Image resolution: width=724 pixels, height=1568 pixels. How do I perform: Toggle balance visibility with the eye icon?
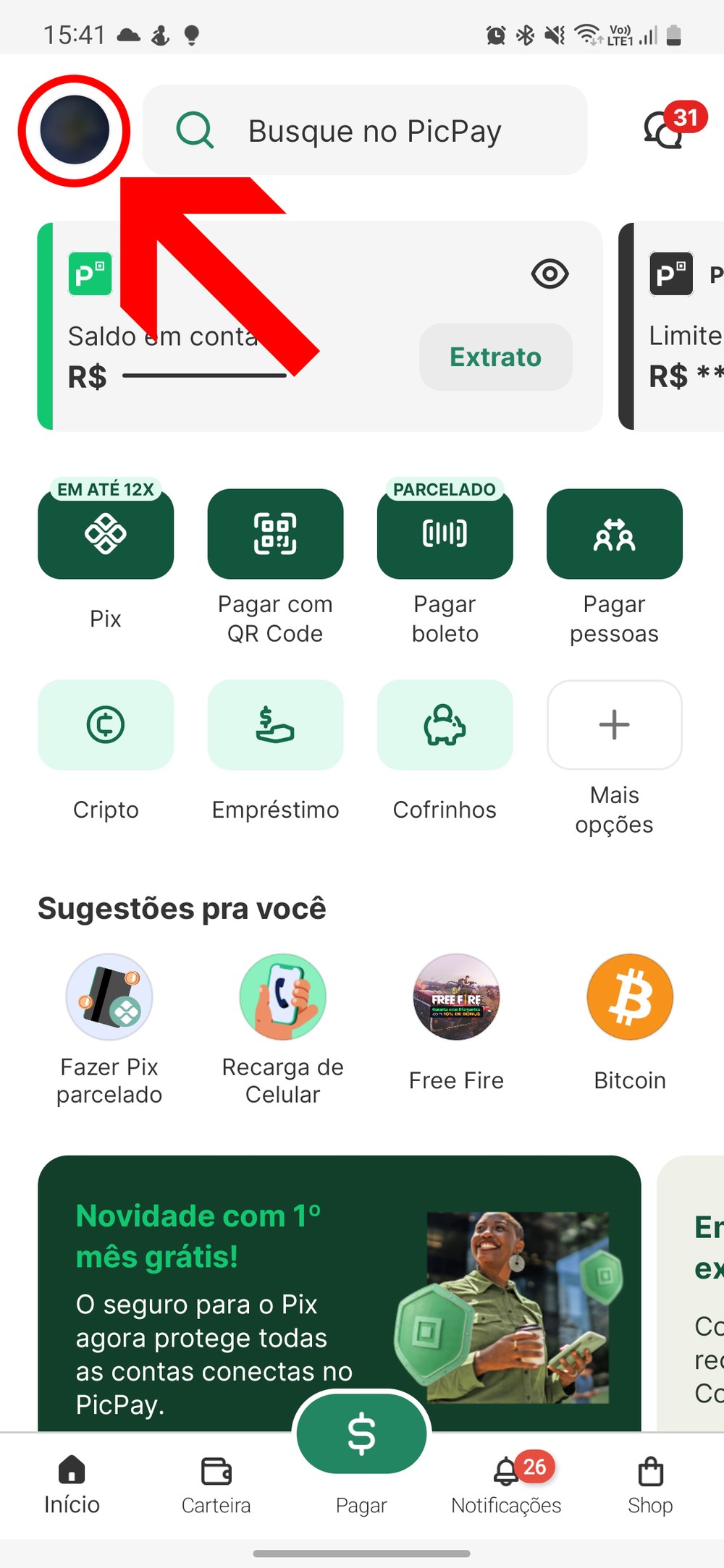(550, 274)
